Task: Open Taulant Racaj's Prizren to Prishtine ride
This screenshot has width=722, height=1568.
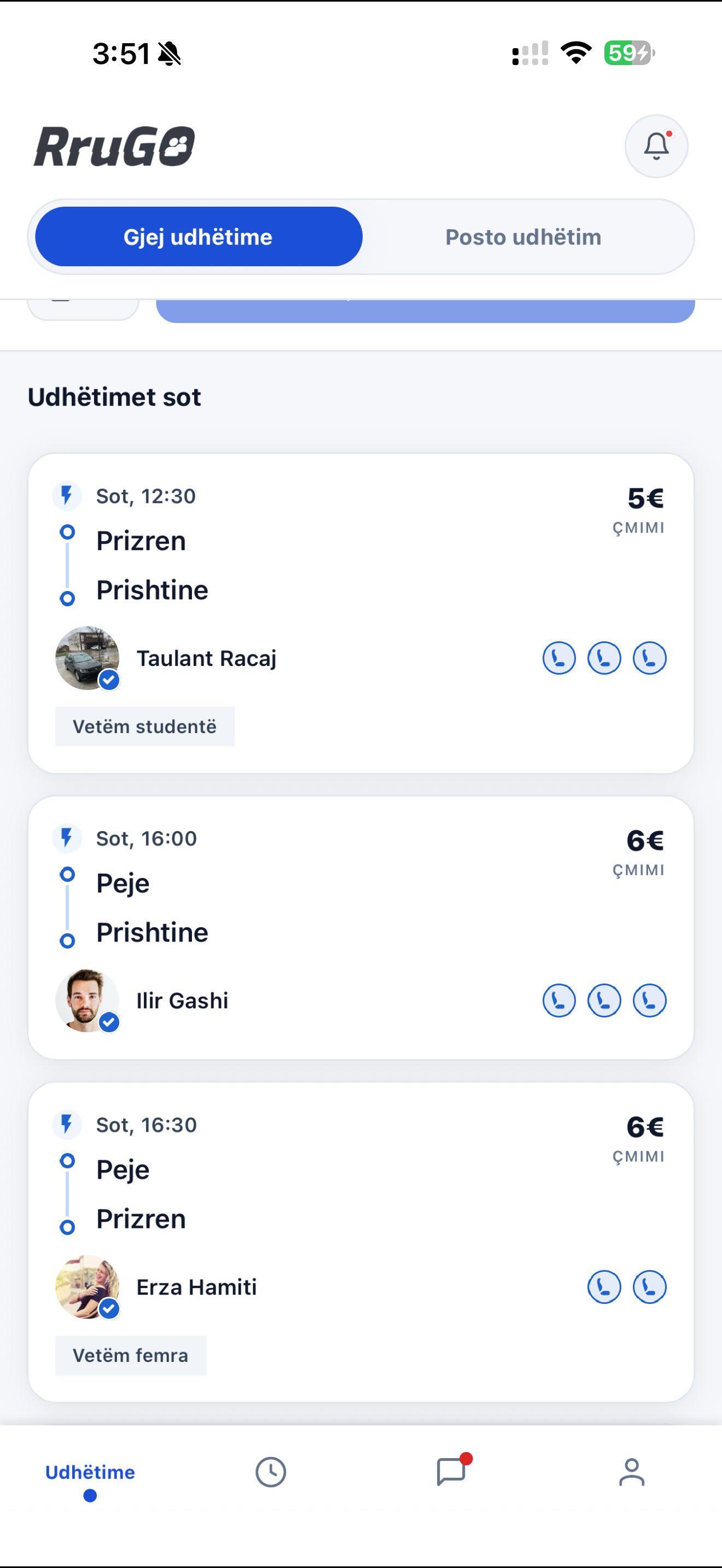Action: tap(360, 612)
